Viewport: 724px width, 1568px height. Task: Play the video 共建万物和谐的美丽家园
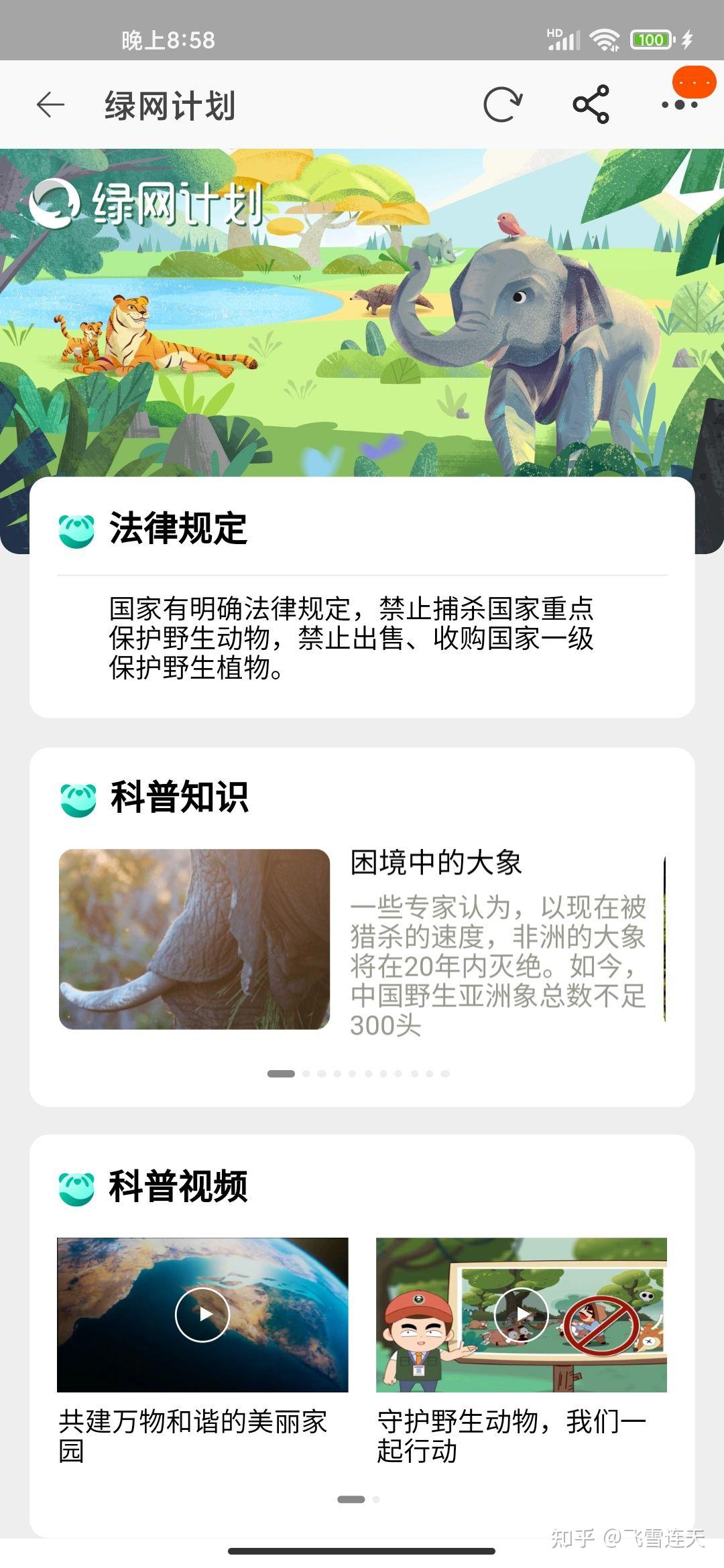[x=202, y=1314]
